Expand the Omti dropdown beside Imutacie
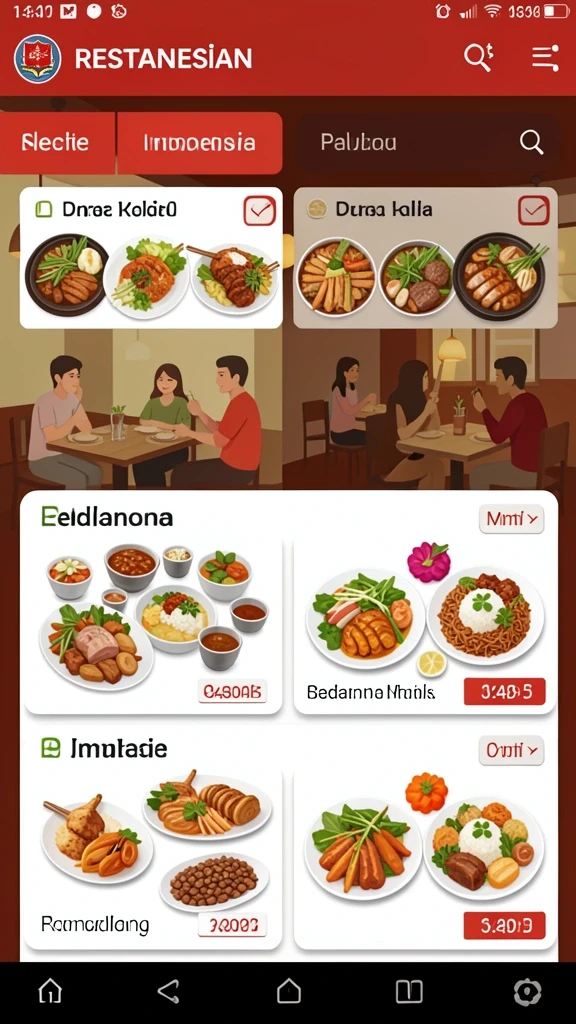 click(511, 750)
